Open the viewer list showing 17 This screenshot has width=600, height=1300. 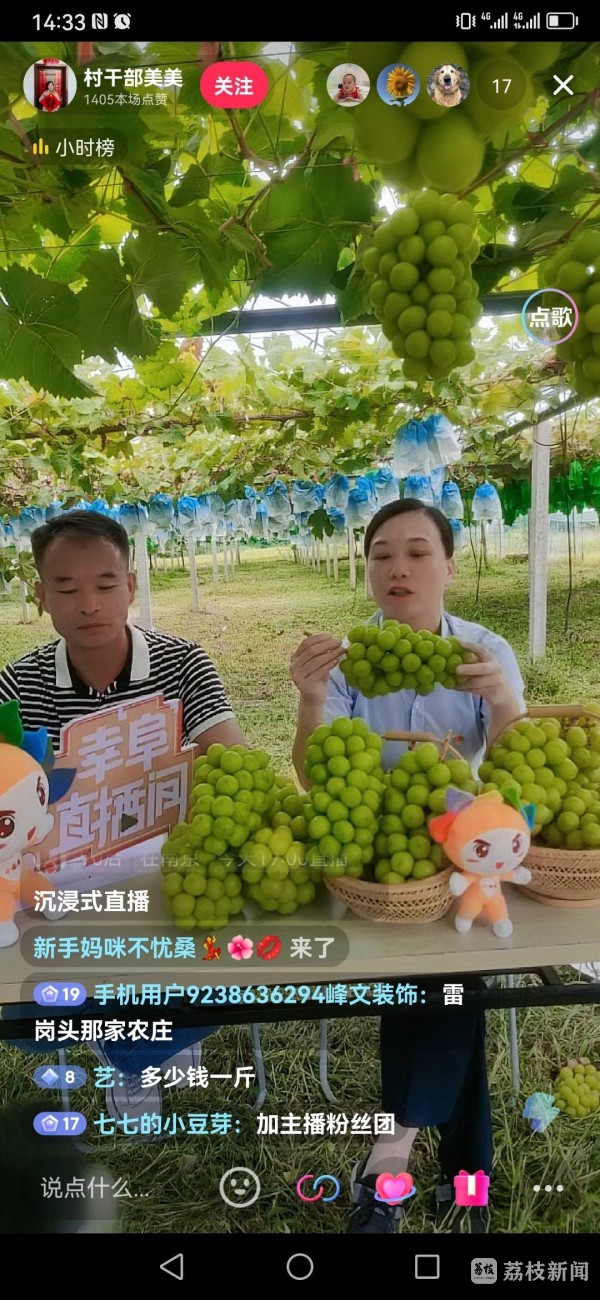point(501,86)
